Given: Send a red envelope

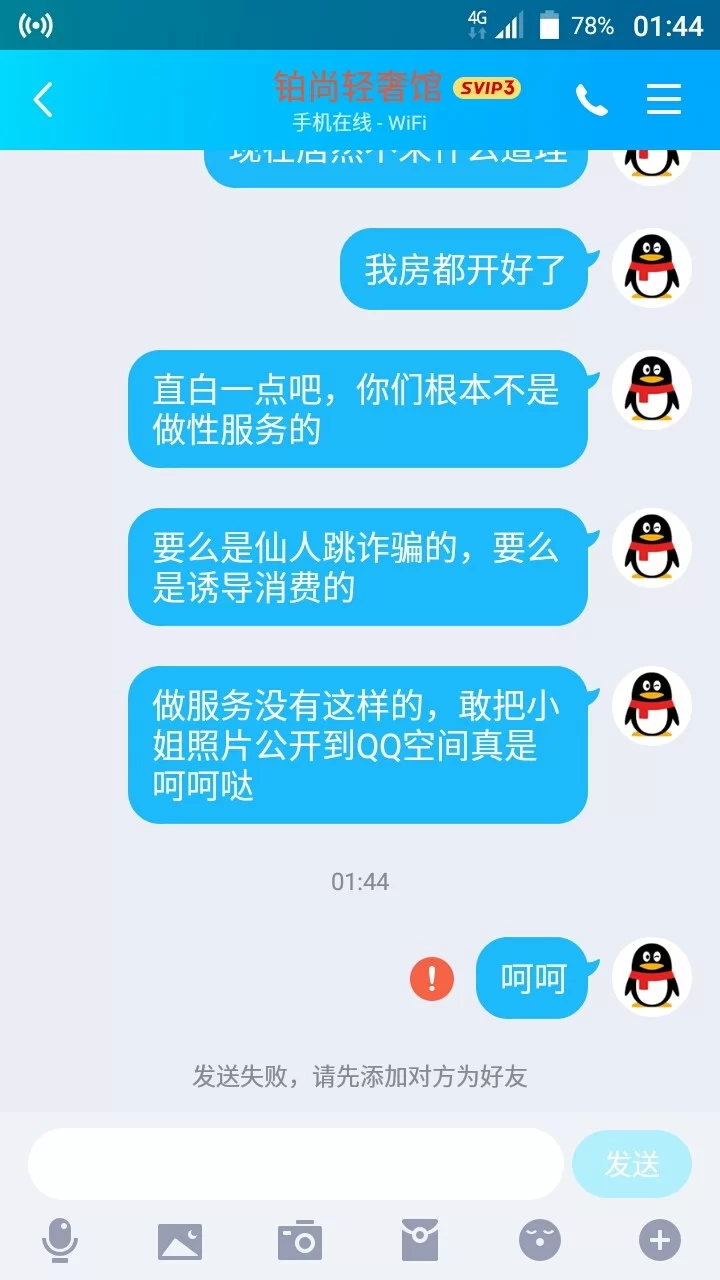Looking at the screenshot, I should click(x=420, y=1241).
